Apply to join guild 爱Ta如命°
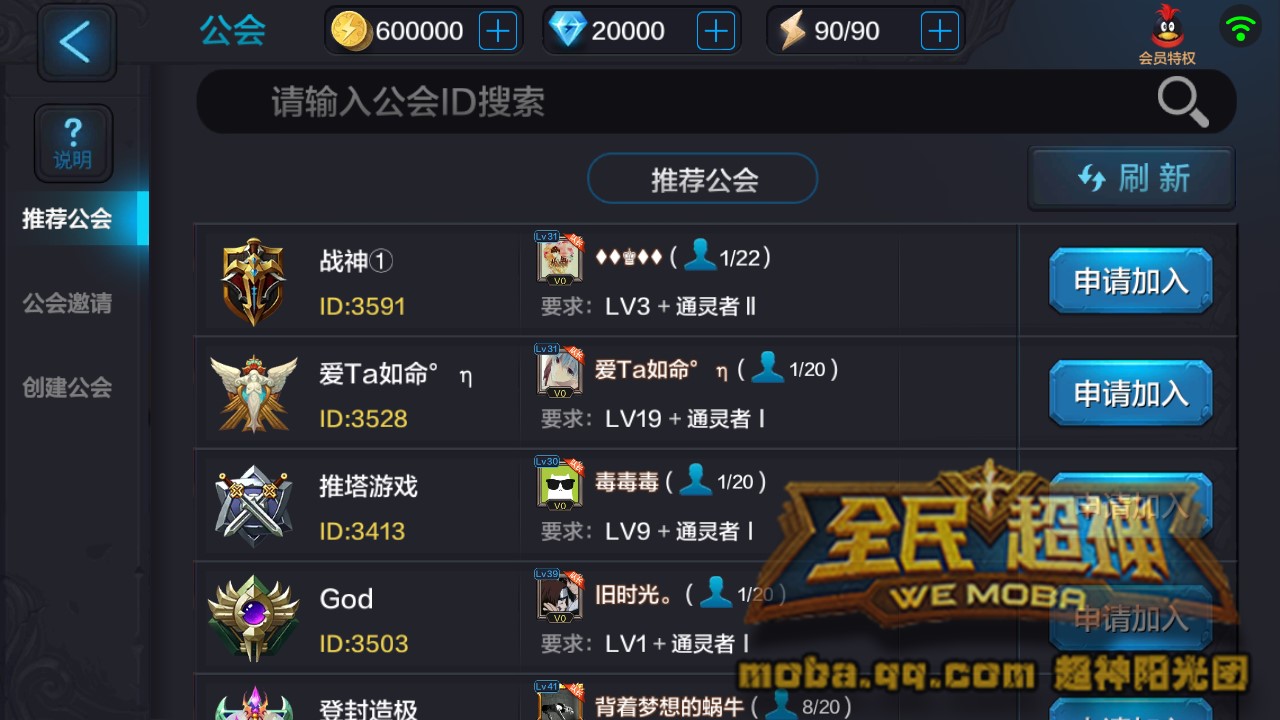 coord(1130,393)
